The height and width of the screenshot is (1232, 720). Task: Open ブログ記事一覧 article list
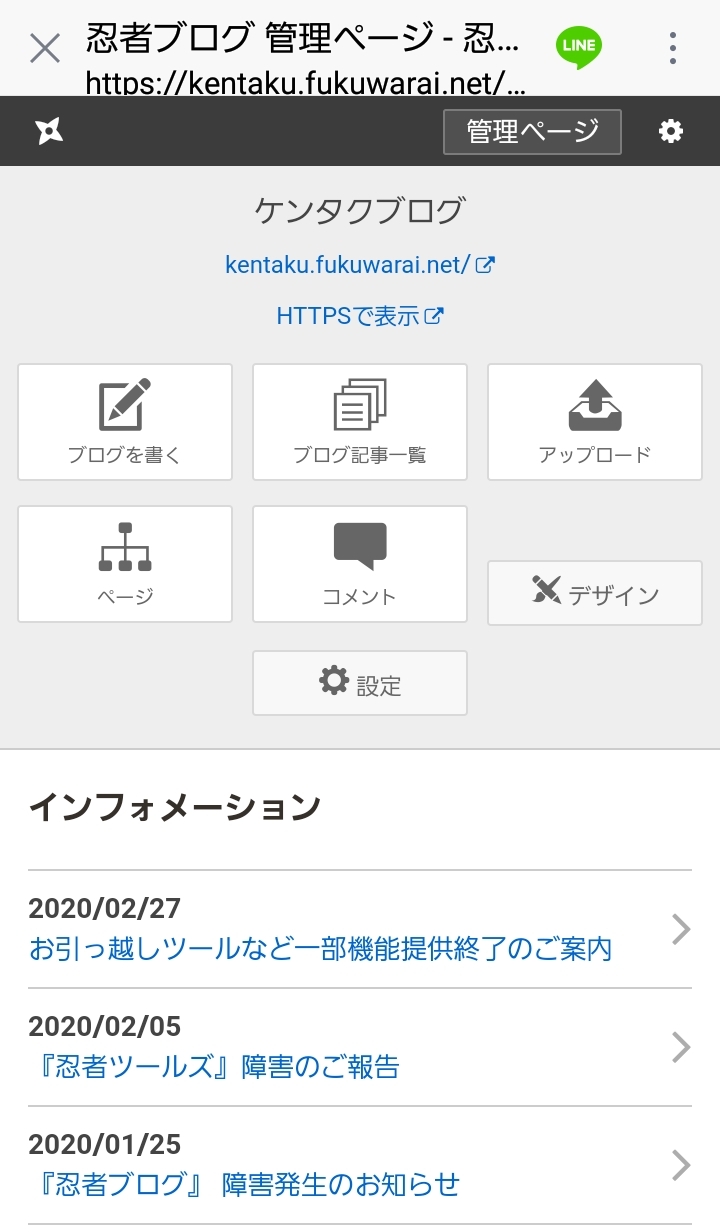point(360,421)
